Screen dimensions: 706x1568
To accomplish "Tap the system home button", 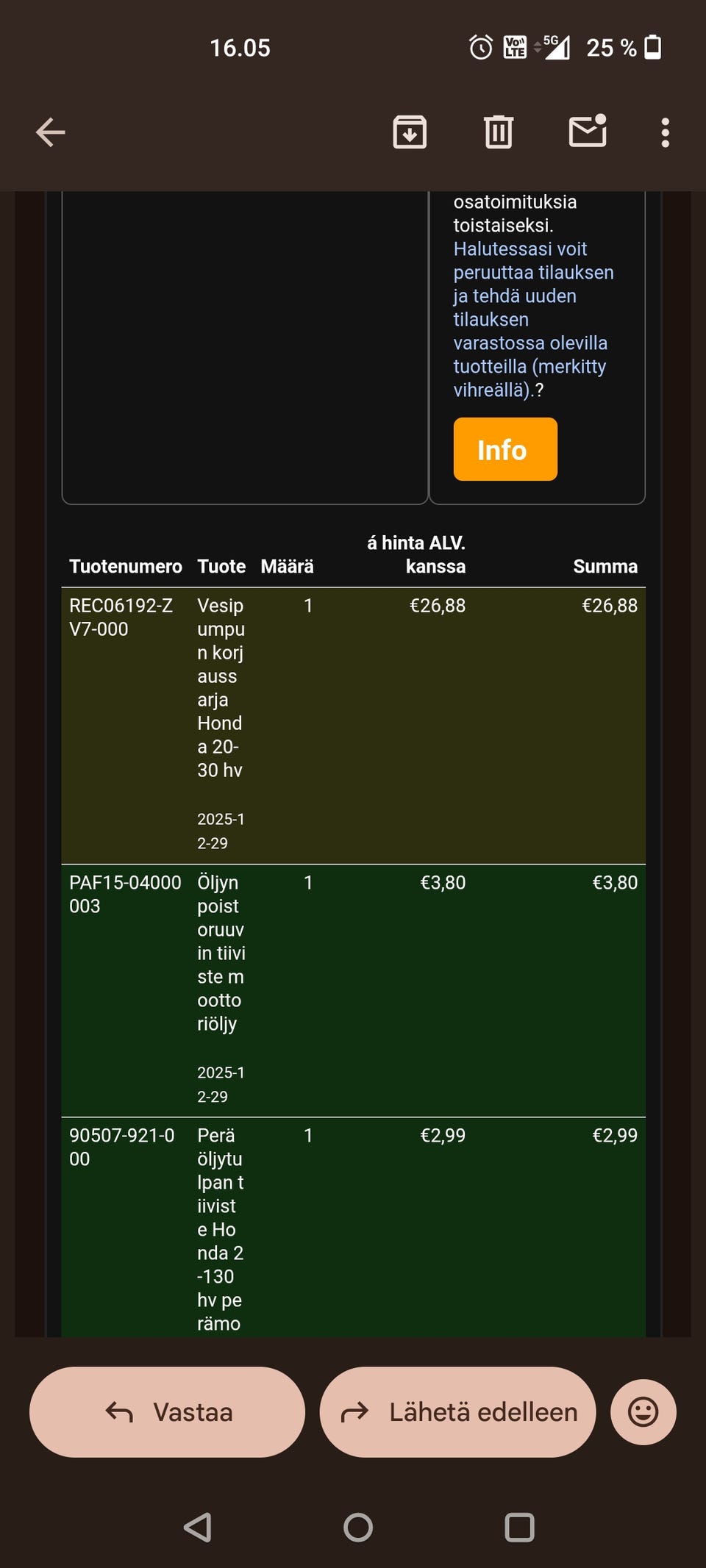I will coord(358,1527).
